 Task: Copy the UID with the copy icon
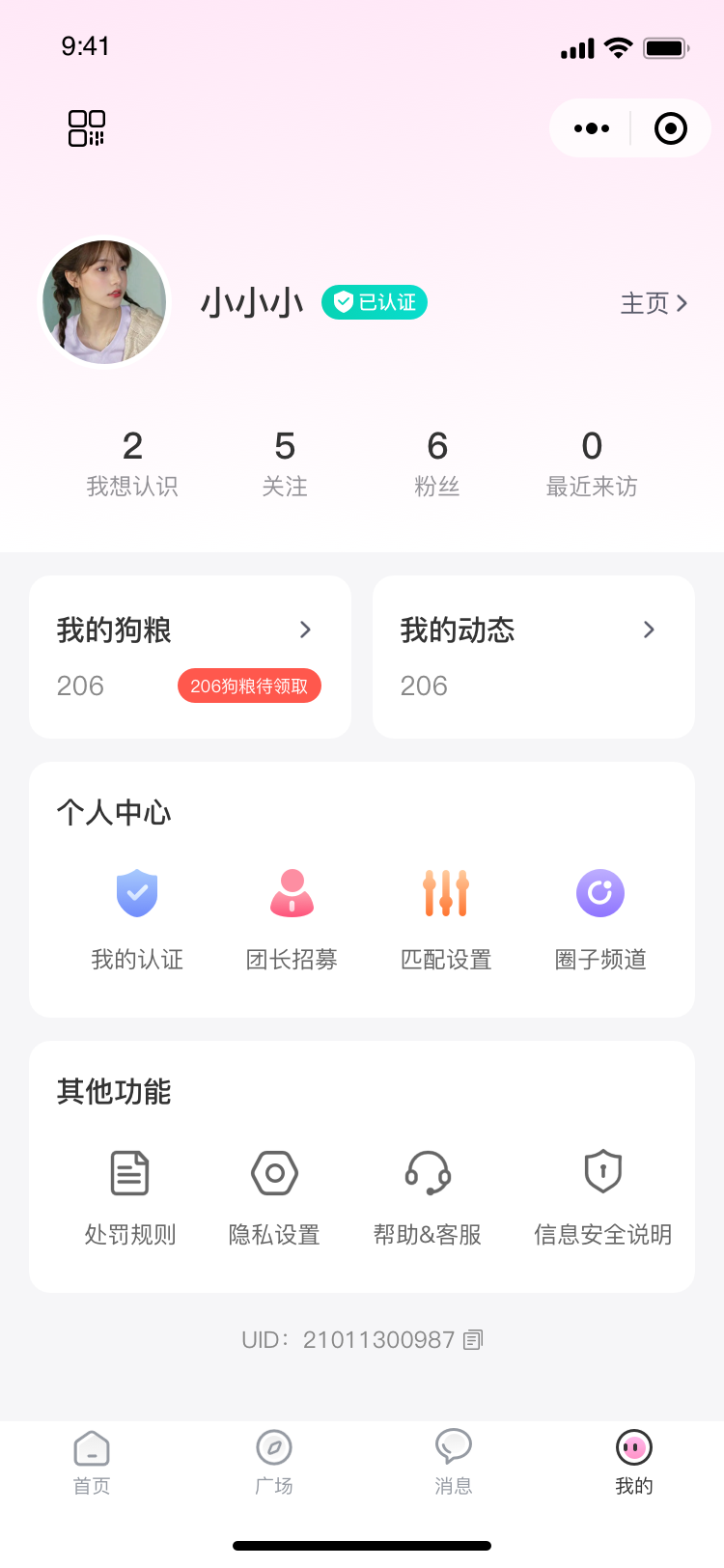coord(473,1340)
